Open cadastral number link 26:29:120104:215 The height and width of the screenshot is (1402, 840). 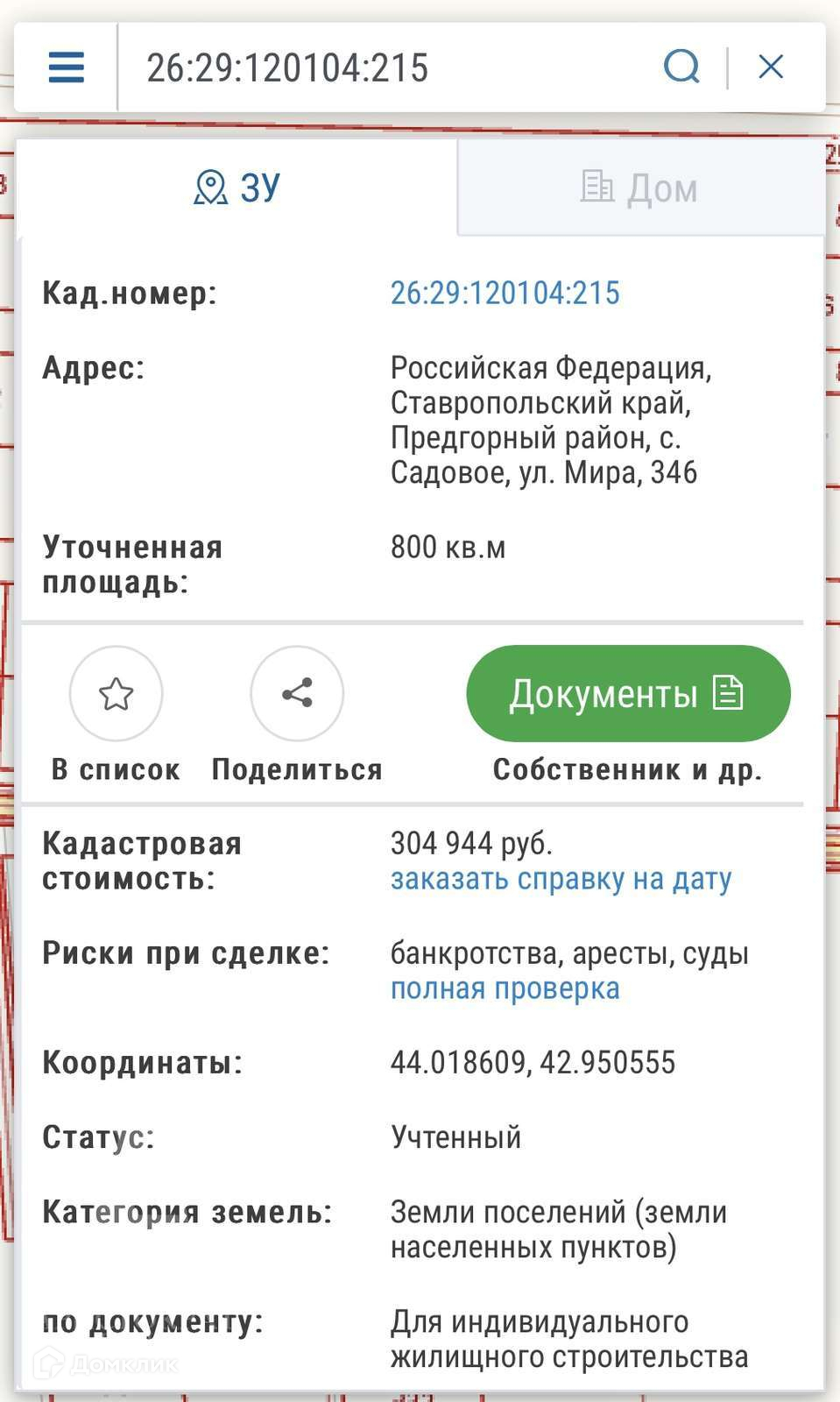coord(505,293)
